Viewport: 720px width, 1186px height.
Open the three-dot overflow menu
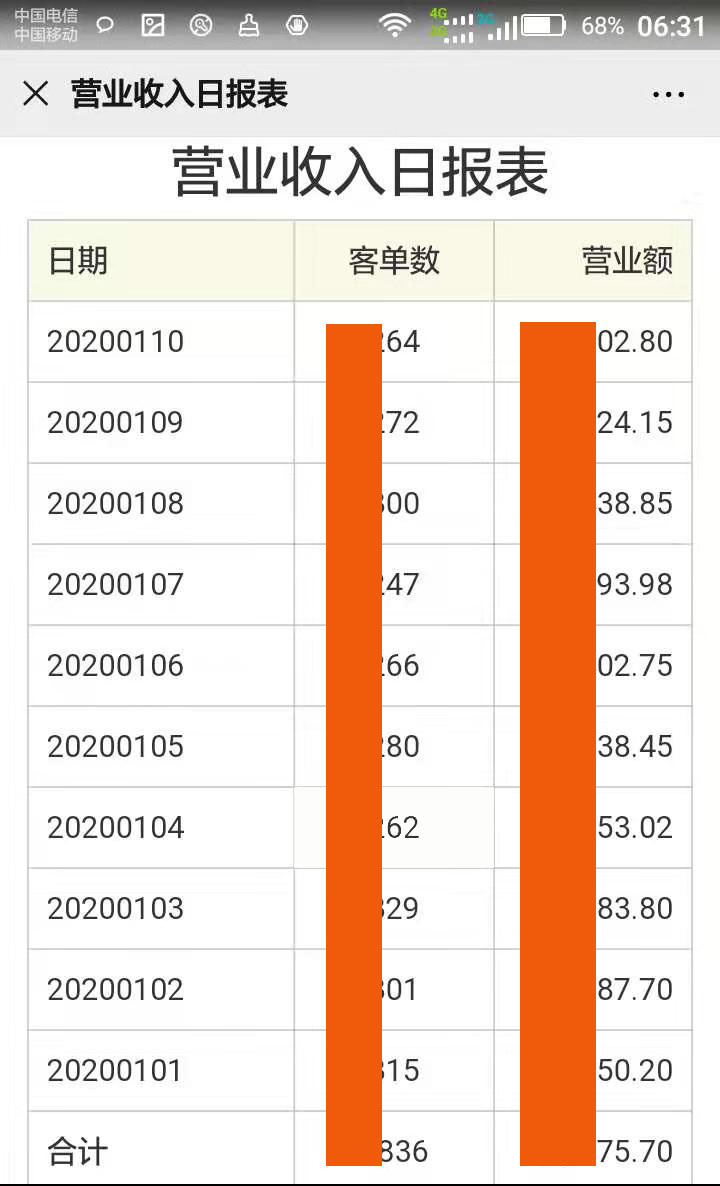[x=668, y=95]
